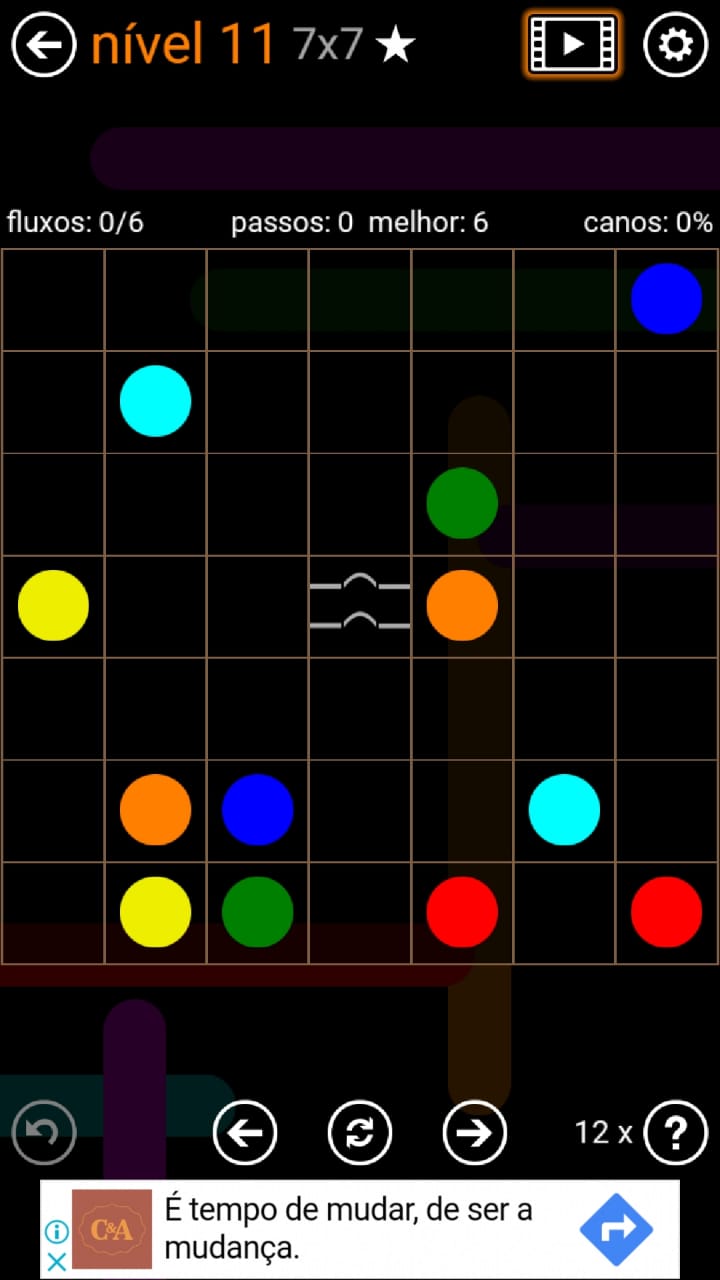Use a hint with the question mark

(676, 1132)
